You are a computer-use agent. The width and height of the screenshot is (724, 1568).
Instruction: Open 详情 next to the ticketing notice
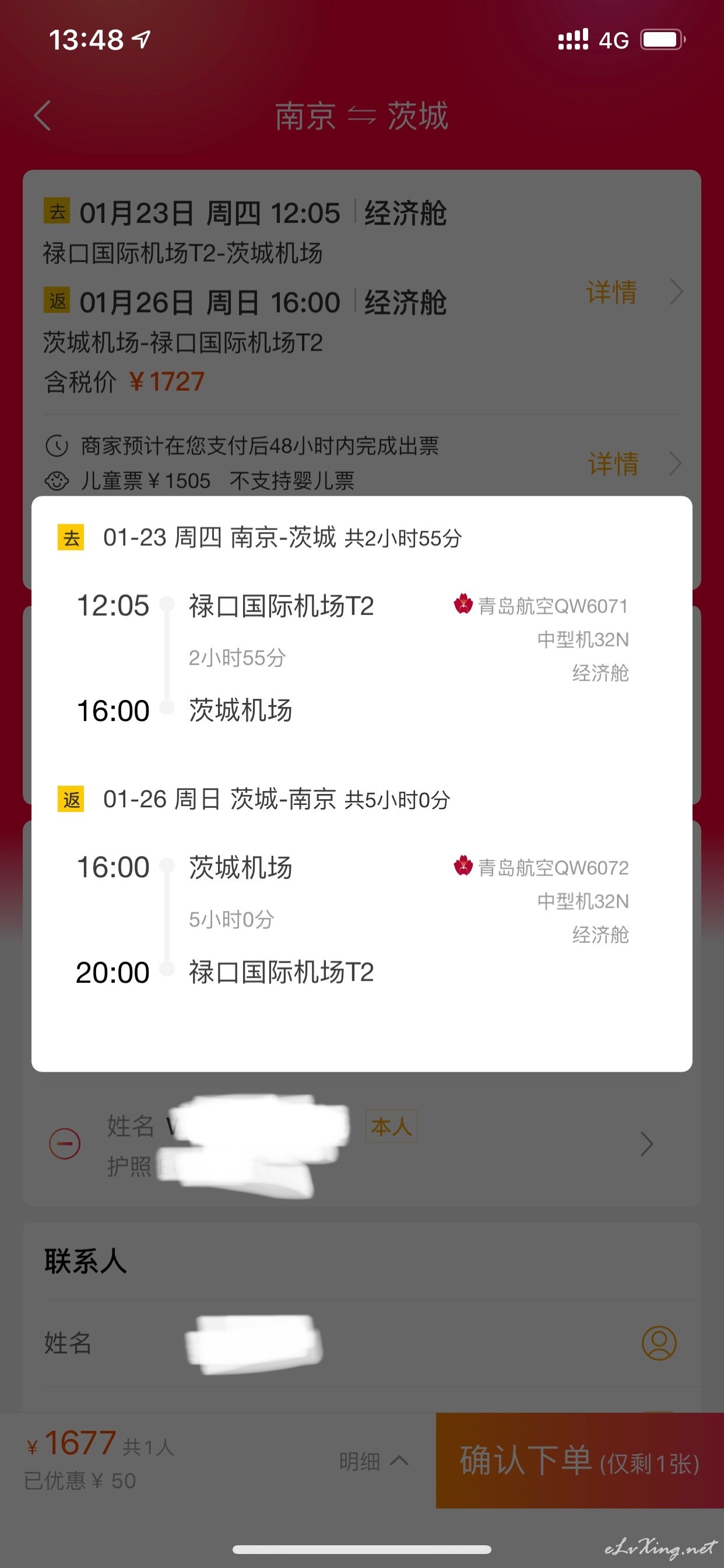(x=635, y=463)
